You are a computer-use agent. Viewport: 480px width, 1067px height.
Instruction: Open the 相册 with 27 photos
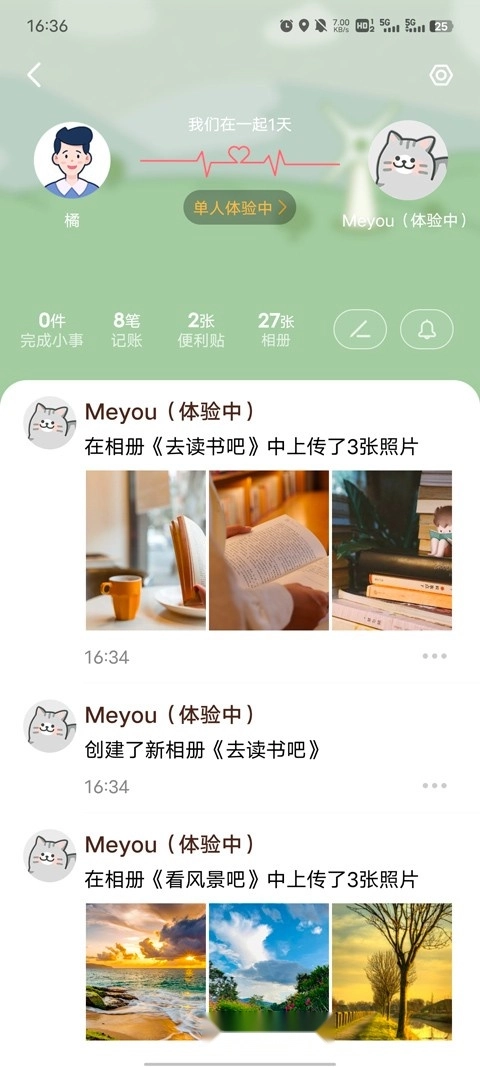tap(276, 330)
